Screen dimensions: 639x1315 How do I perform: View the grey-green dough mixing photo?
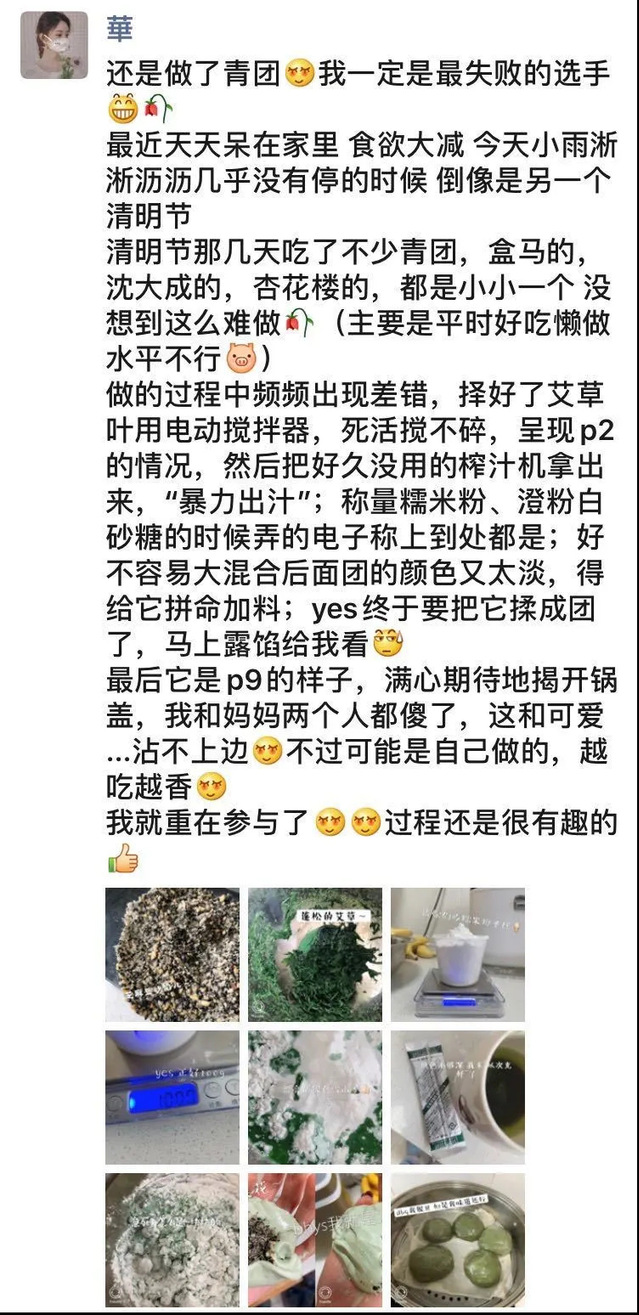tap(173, 1240)
